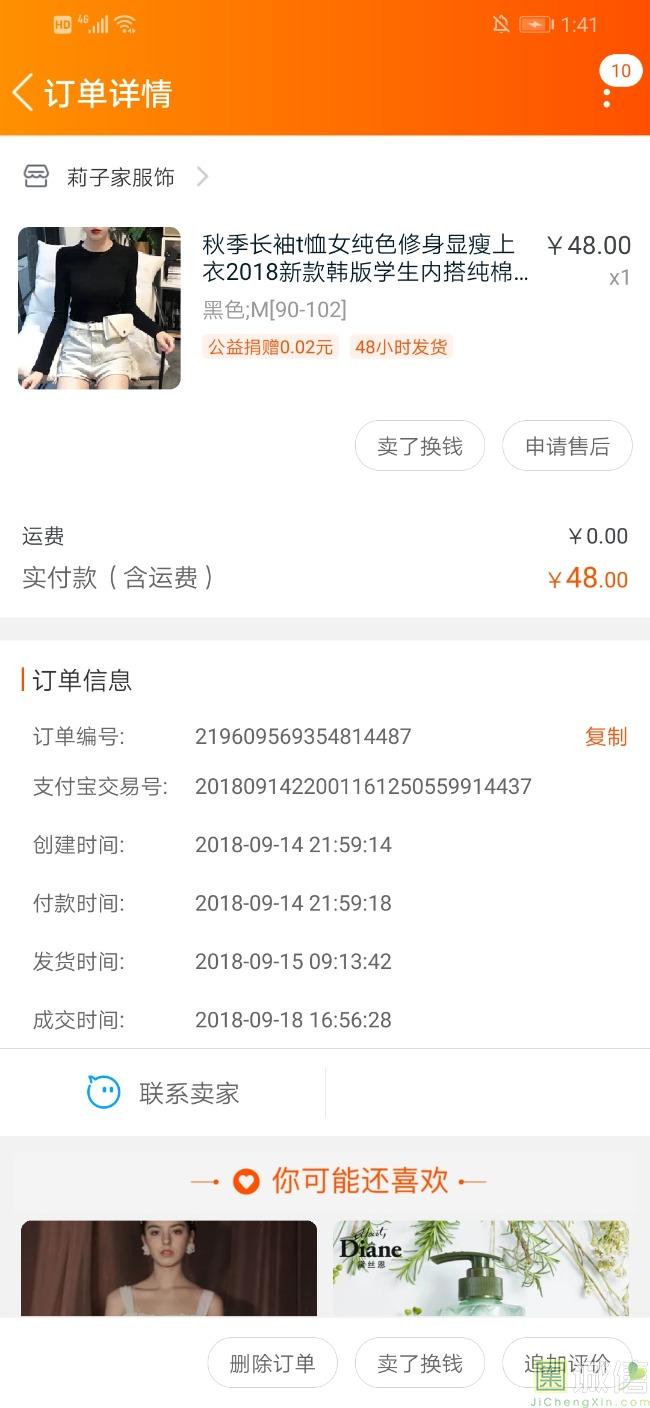Image resolution: width=650 pixels, height=1408 pixels.
Task: Delete this order with 删除订单
Action: (272, 1363)
